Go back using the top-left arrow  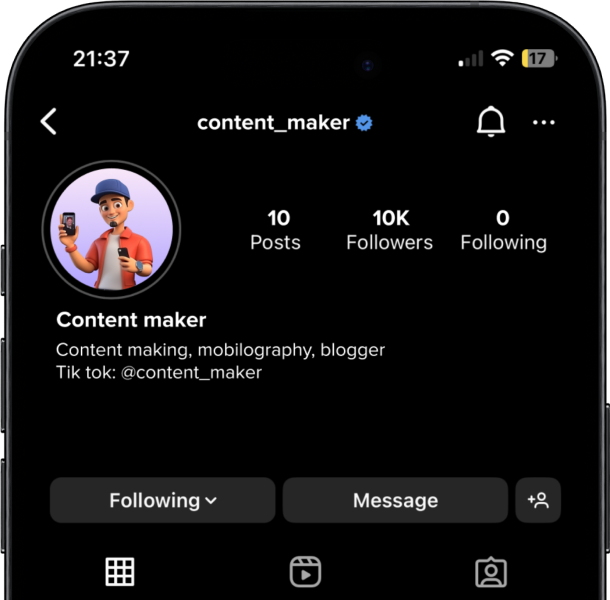tap(48, 122)
